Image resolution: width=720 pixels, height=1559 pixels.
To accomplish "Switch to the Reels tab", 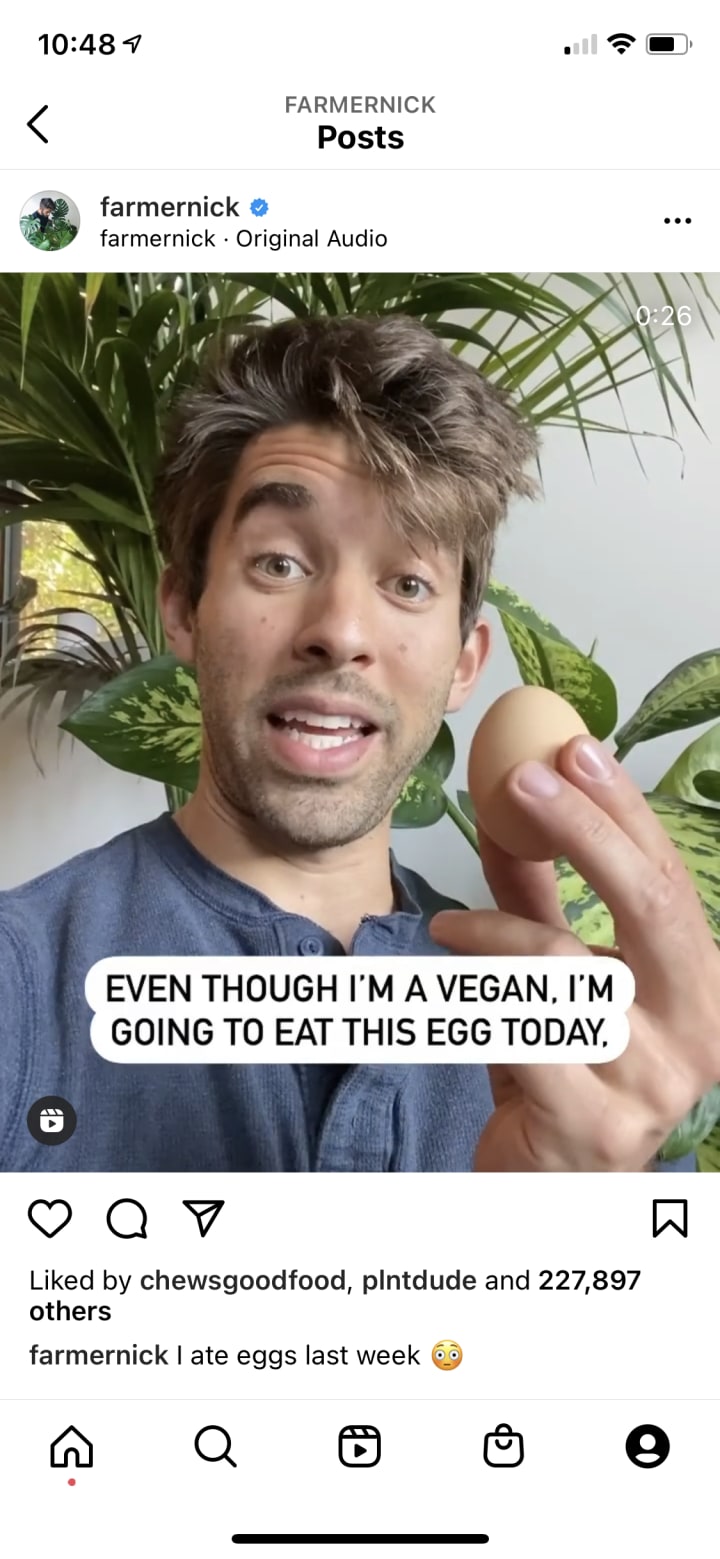I will (359, 1446).
